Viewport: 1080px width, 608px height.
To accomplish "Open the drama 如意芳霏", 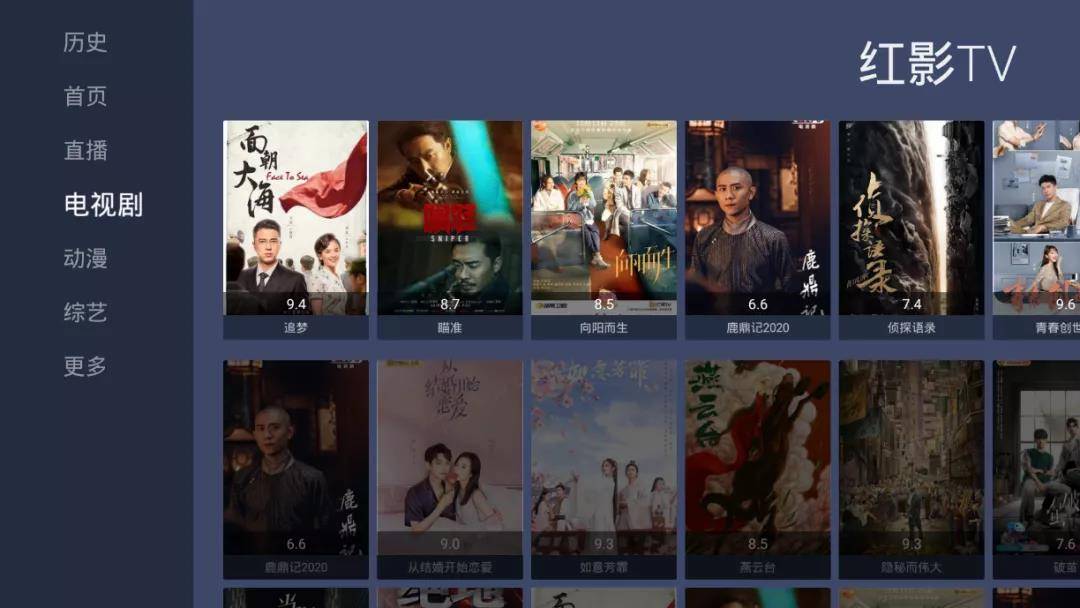I will 603,458.
